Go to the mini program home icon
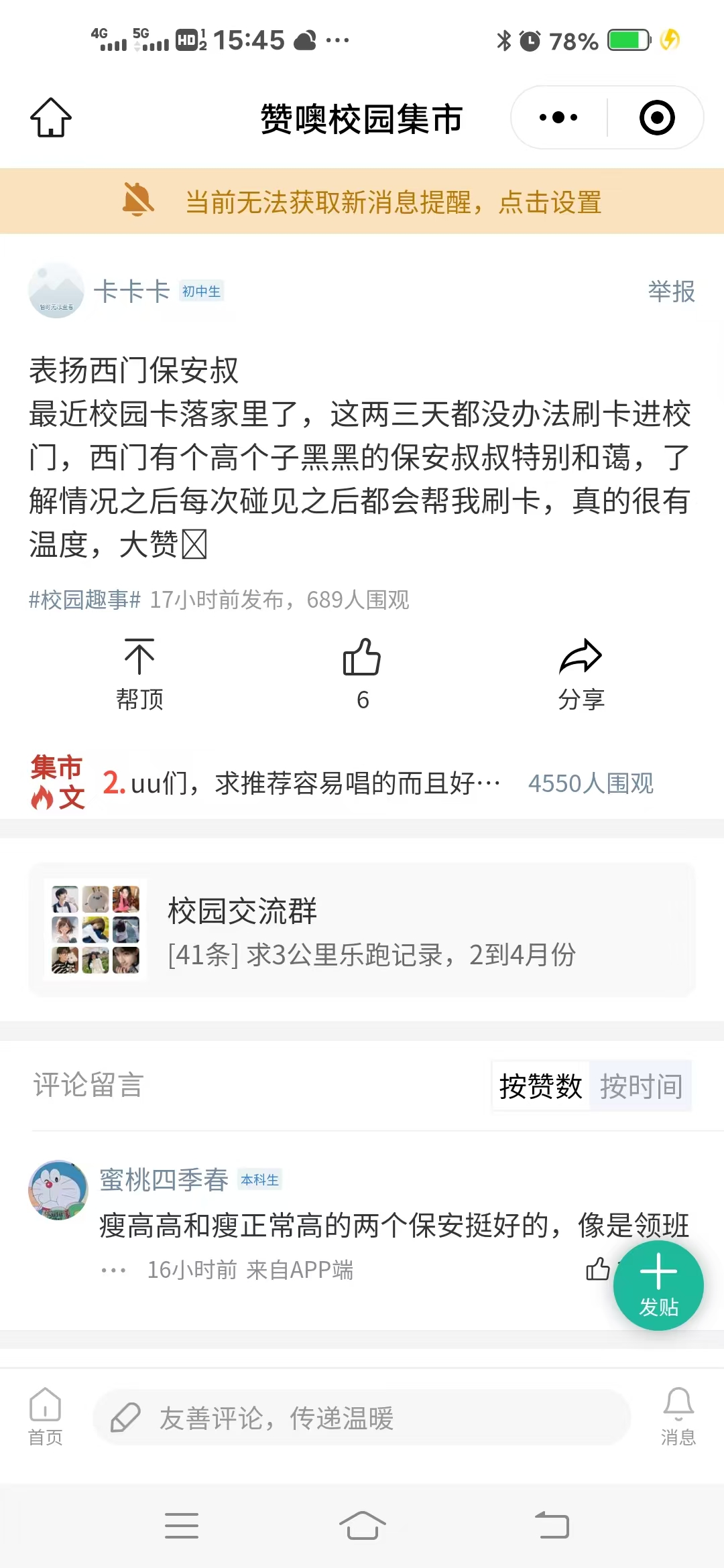 [x=51, y=118]
